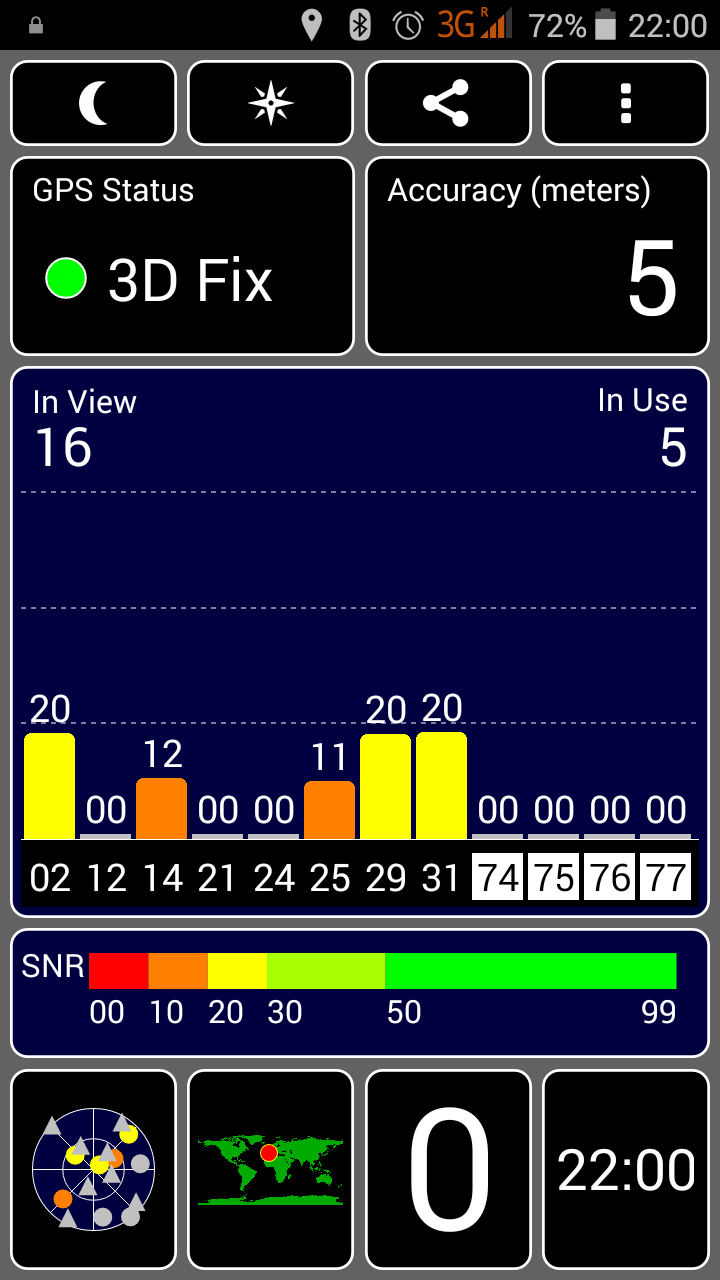Open the three-dot overflow menu

point(626,104)
